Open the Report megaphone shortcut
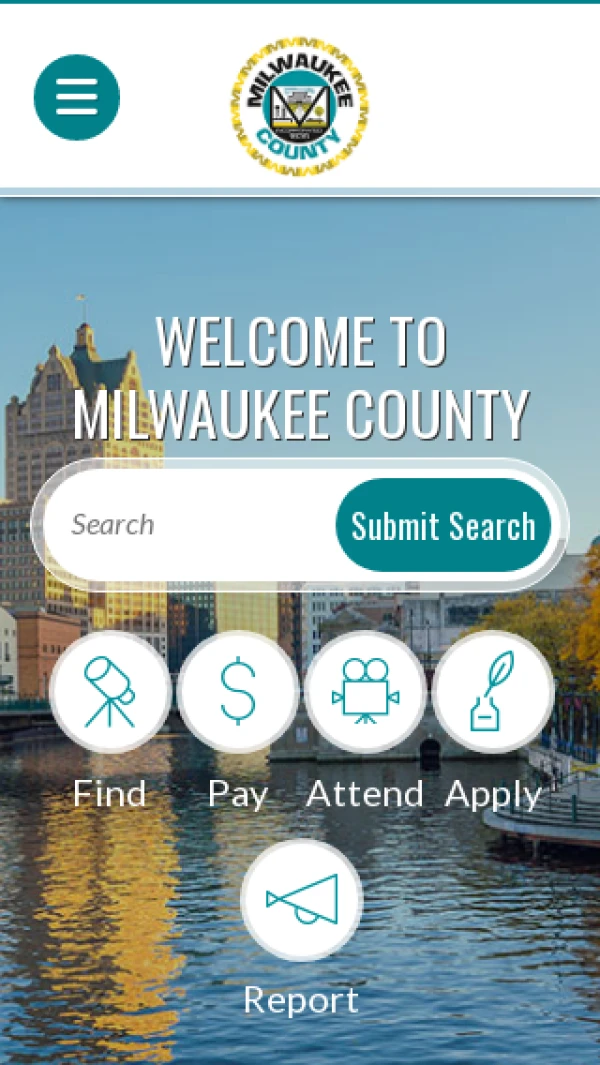Viewport: 600px width, 1065px height. click(301, 900)
